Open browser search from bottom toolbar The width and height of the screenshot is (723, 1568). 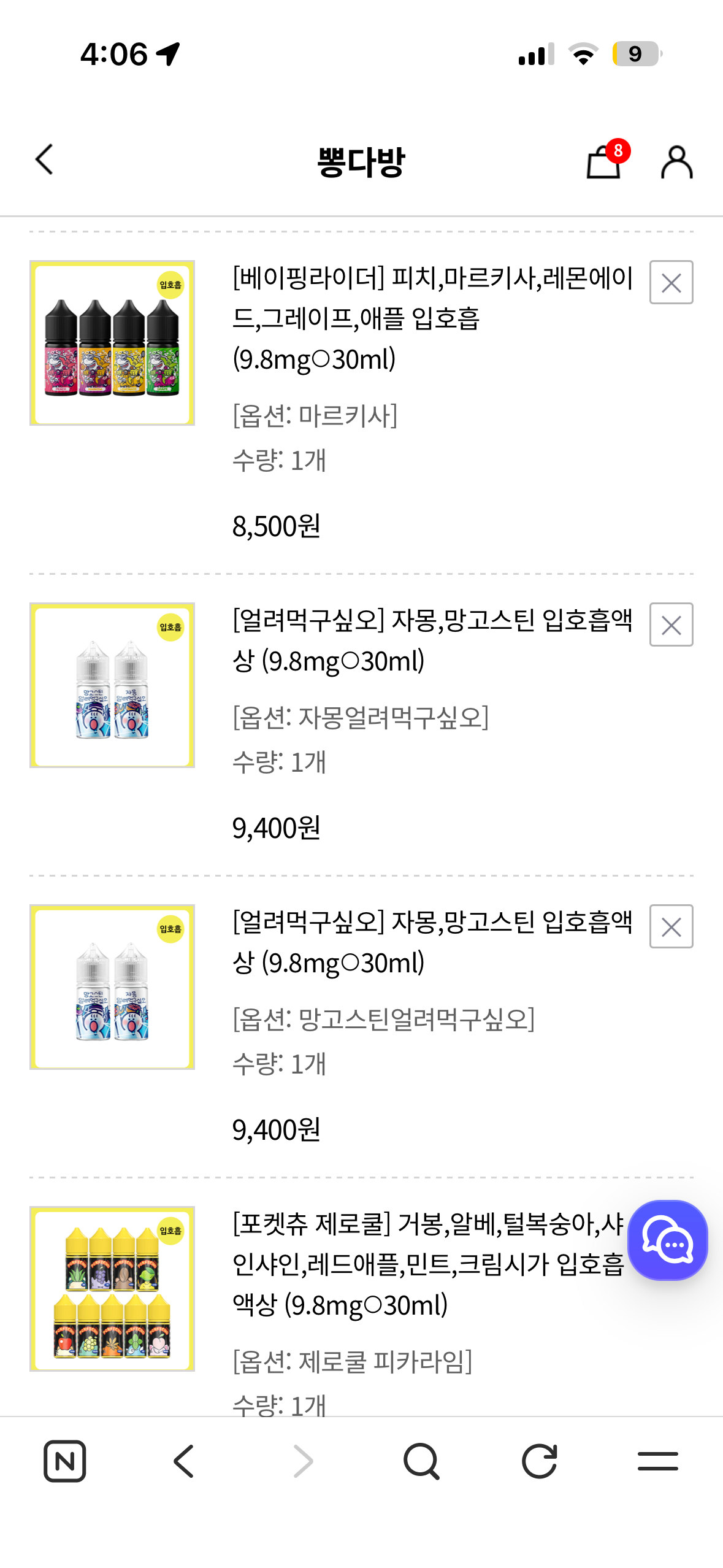421,1461
